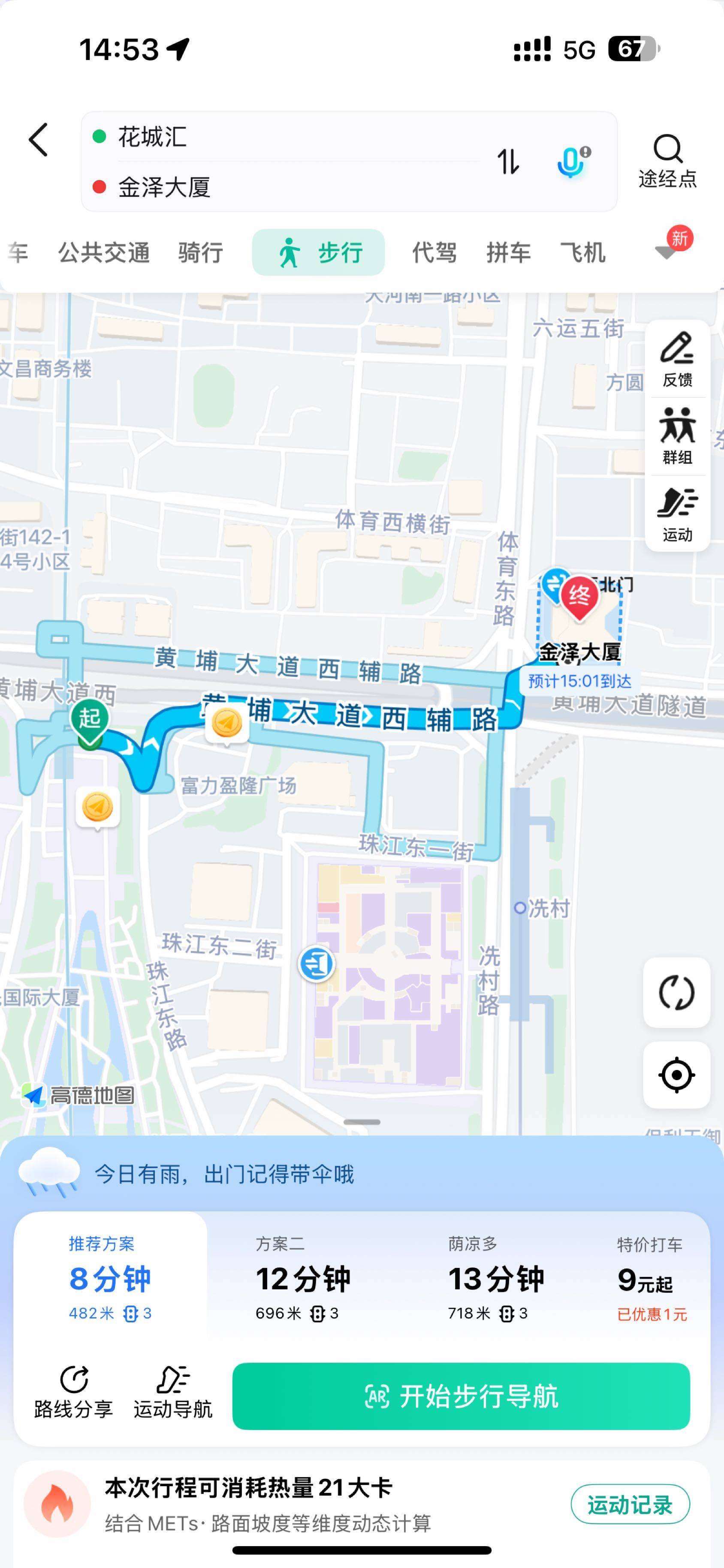This screenshot has height=1568, width=724.
Task: Open the 群组 group feature
Action: [x=677, y=436]
